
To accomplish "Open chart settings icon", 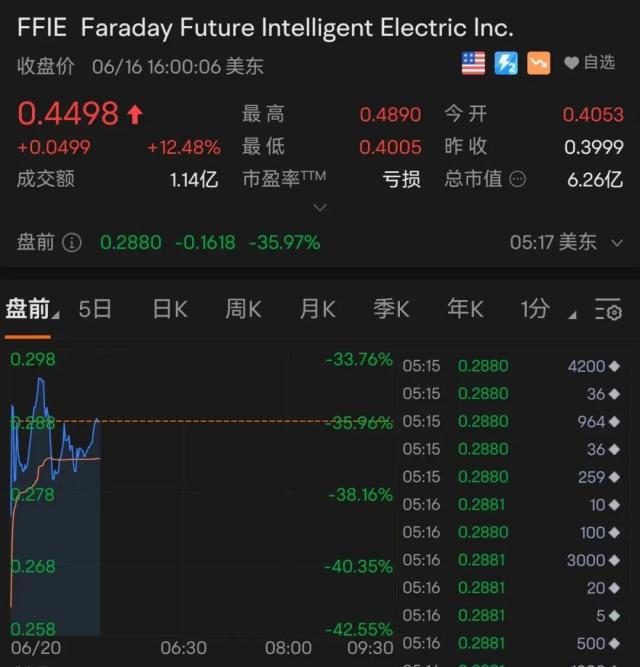I will coord(608,310).
